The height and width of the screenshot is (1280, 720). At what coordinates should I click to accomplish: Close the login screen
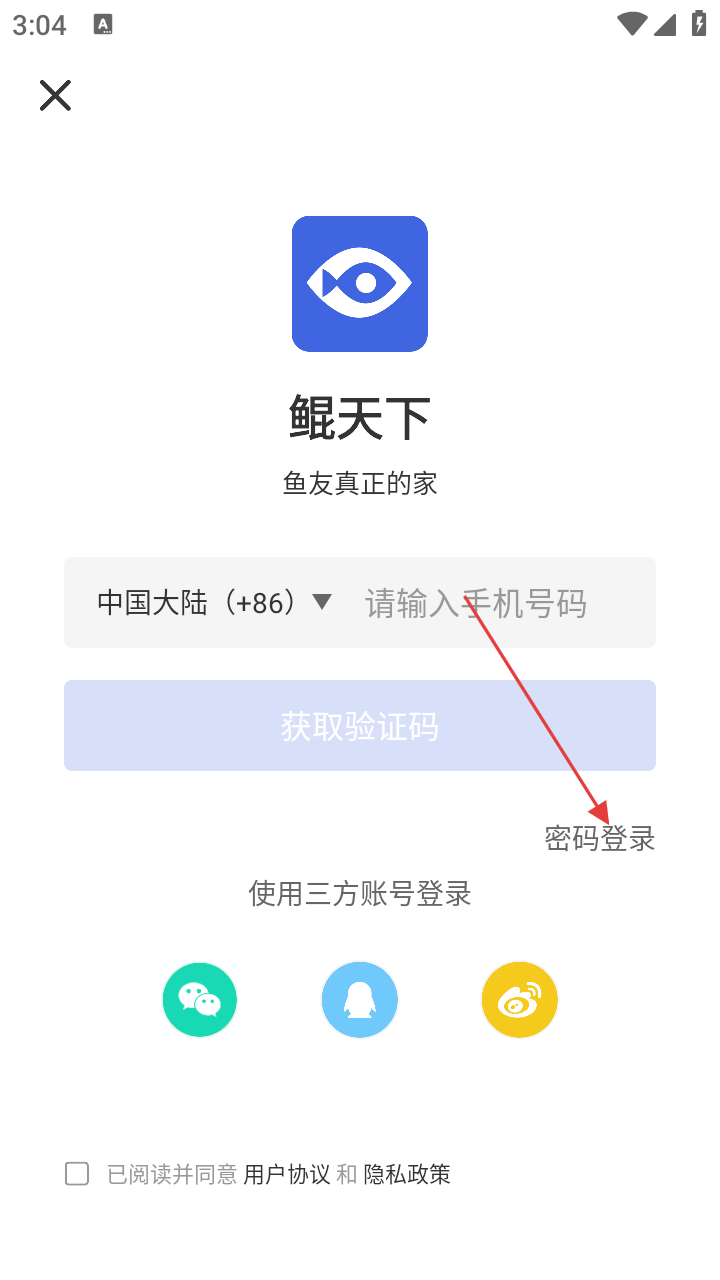coord(55,96)
